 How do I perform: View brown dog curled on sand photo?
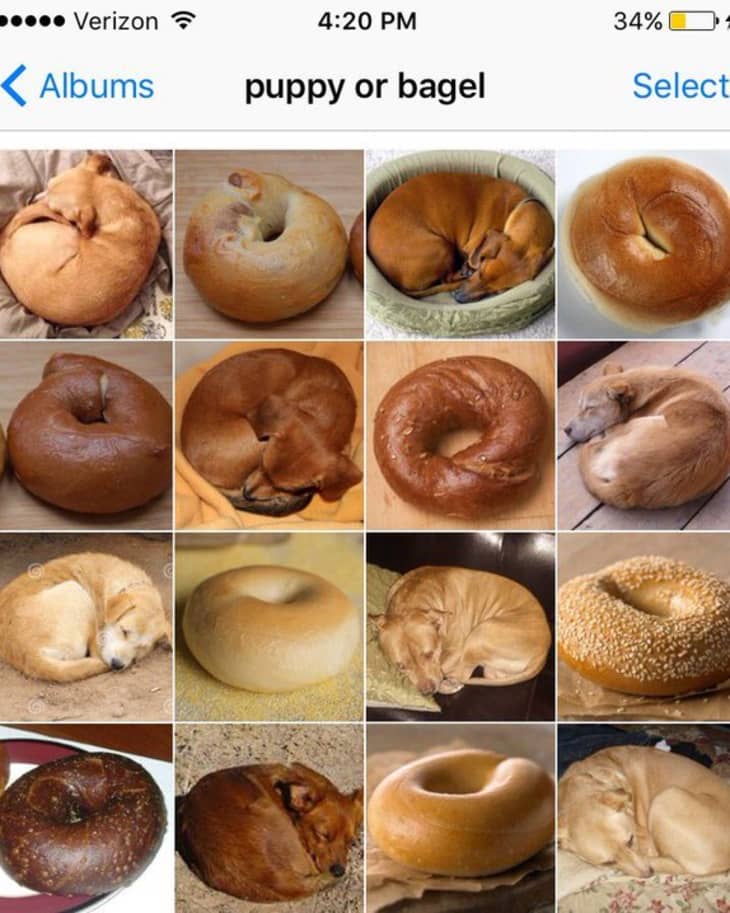[x=269, y=818]
